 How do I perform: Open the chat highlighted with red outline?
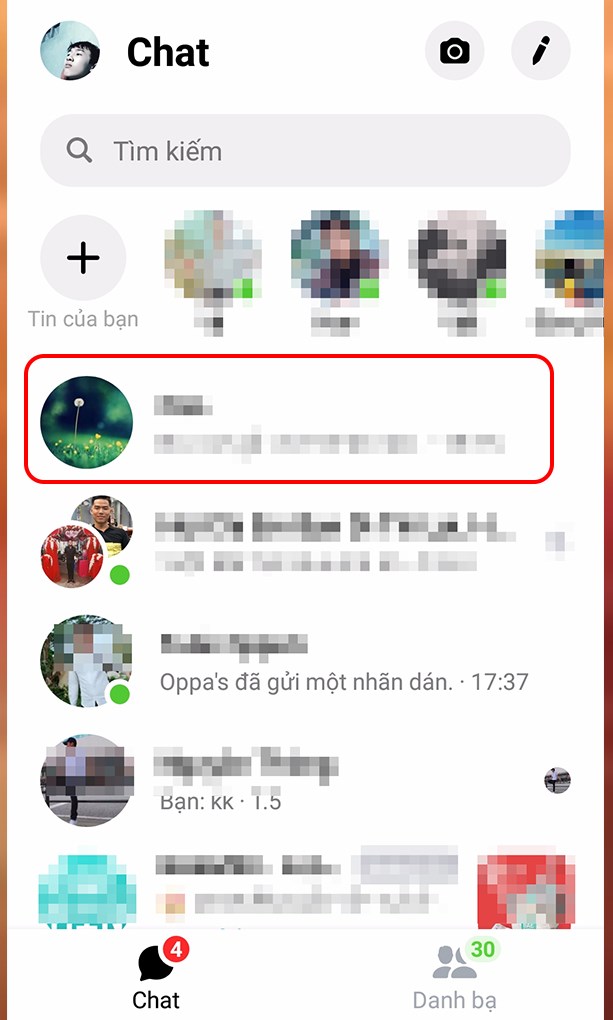[288, 418]
